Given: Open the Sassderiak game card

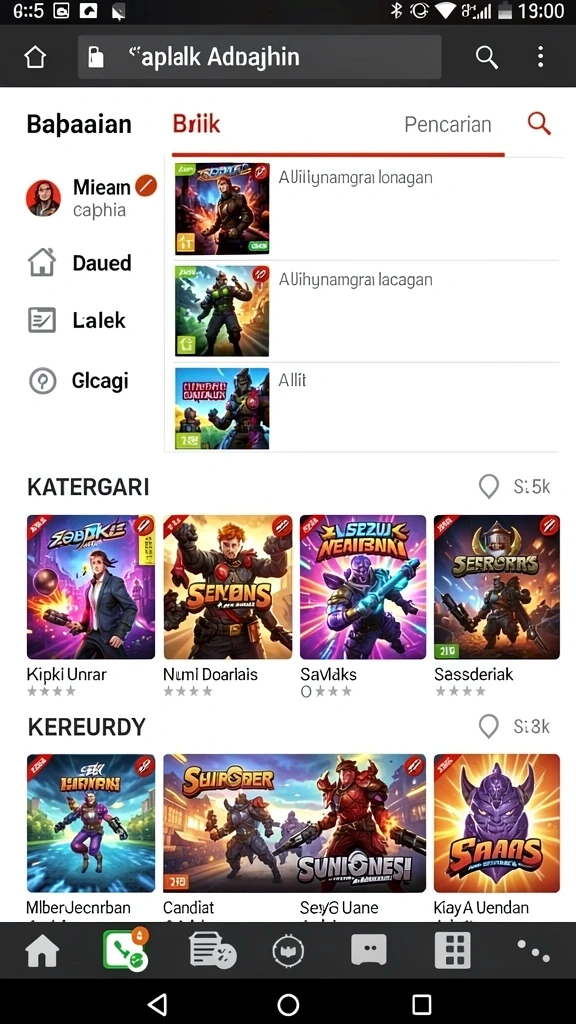Looking at the screenshot, I should pos(497,605).
